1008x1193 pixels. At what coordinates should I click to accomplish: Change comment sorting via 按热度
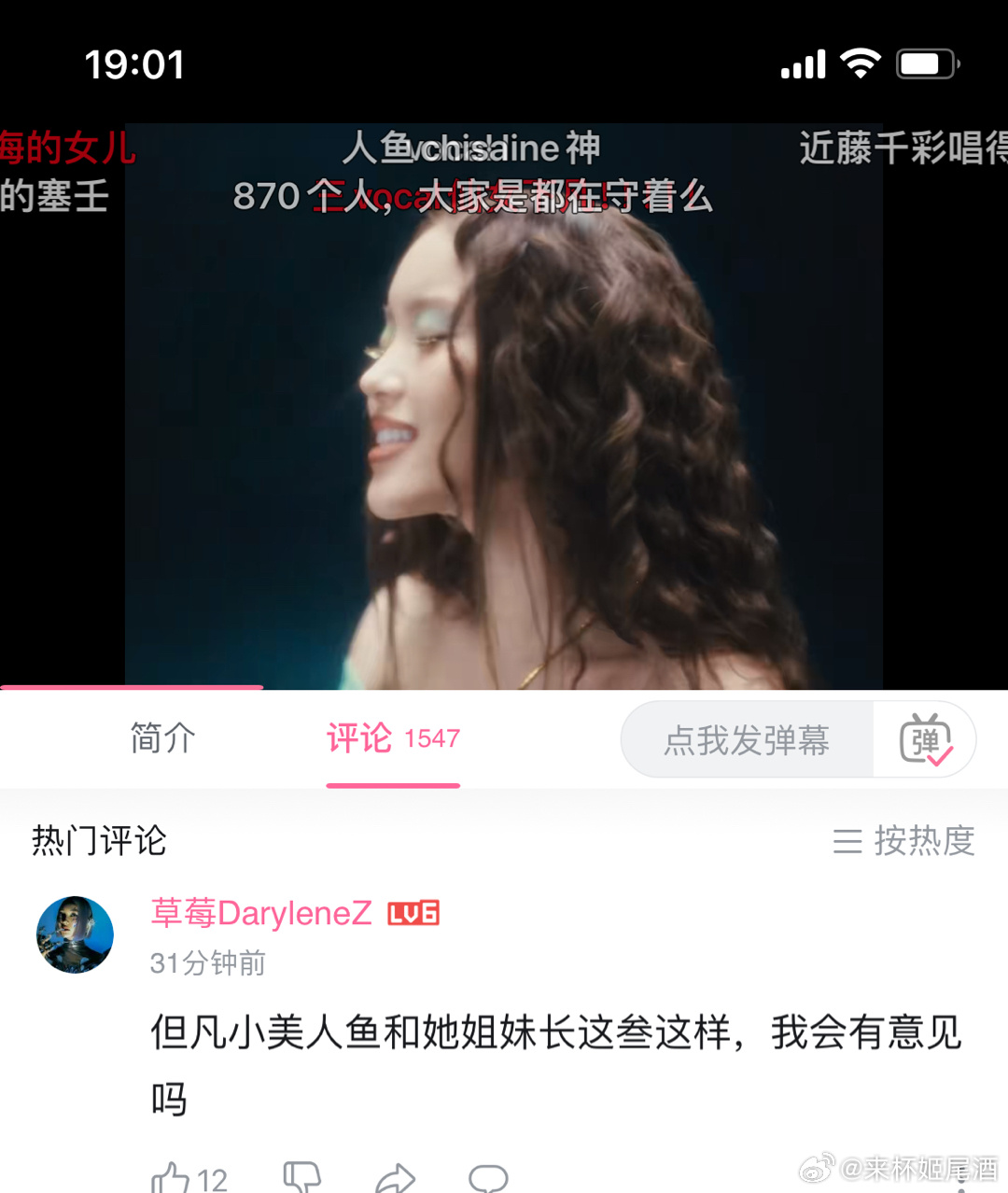coord(903,841)
